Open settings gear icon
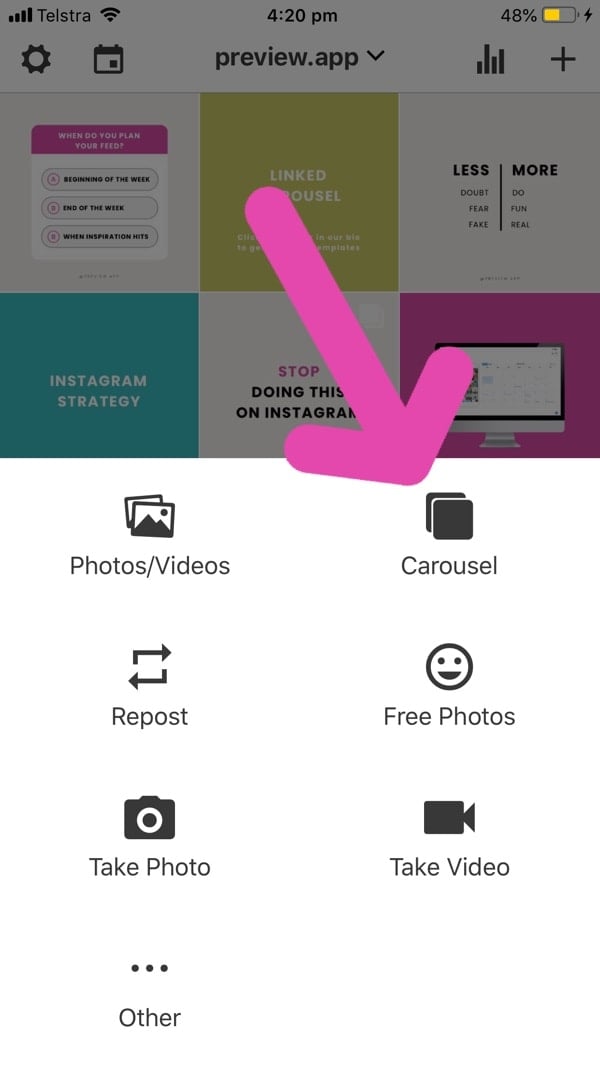This screenshot has height=1067, width=600. (x=36, y=59)
